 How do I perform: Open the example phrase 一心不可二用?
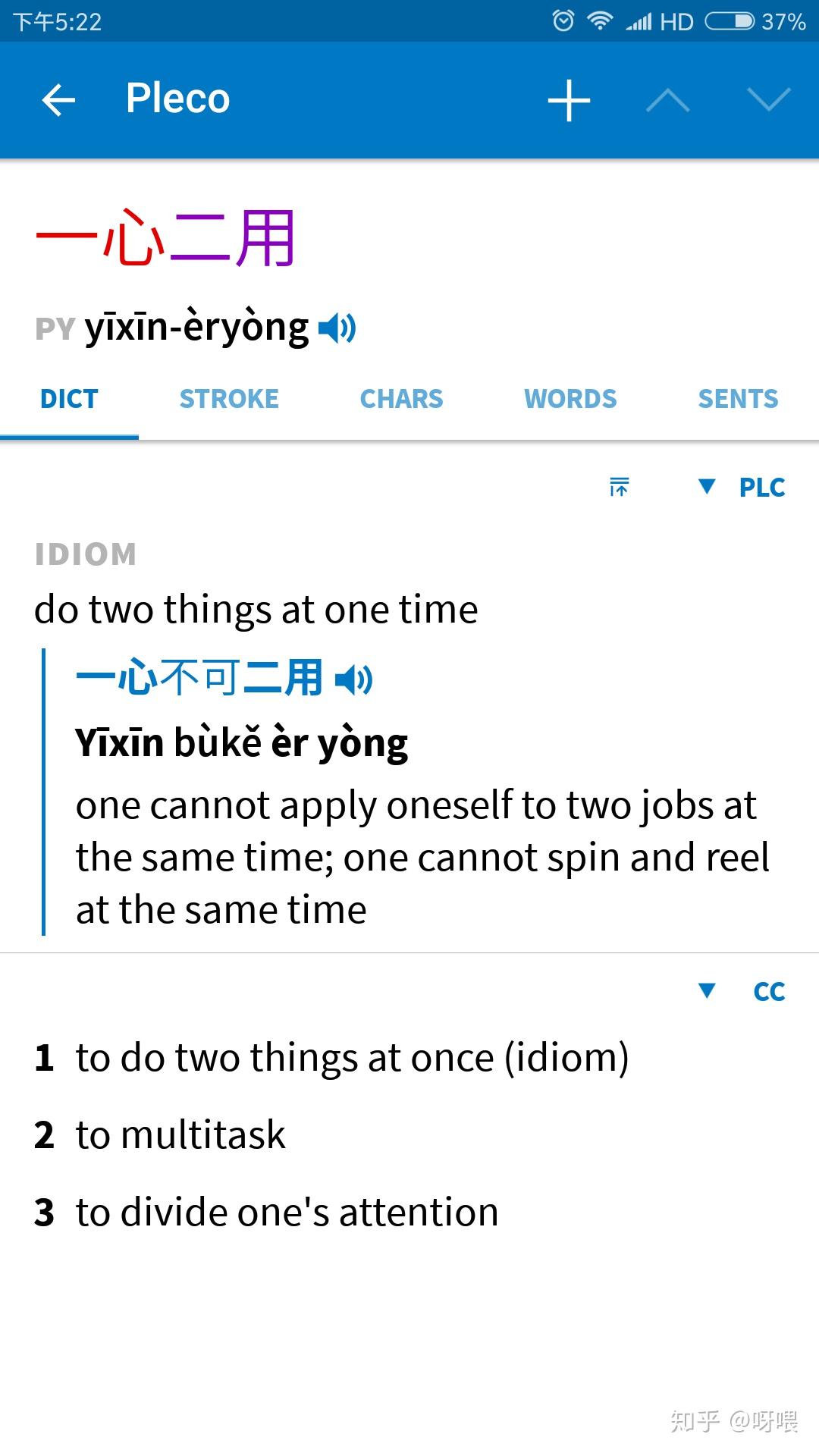click(x=199, y=678)
